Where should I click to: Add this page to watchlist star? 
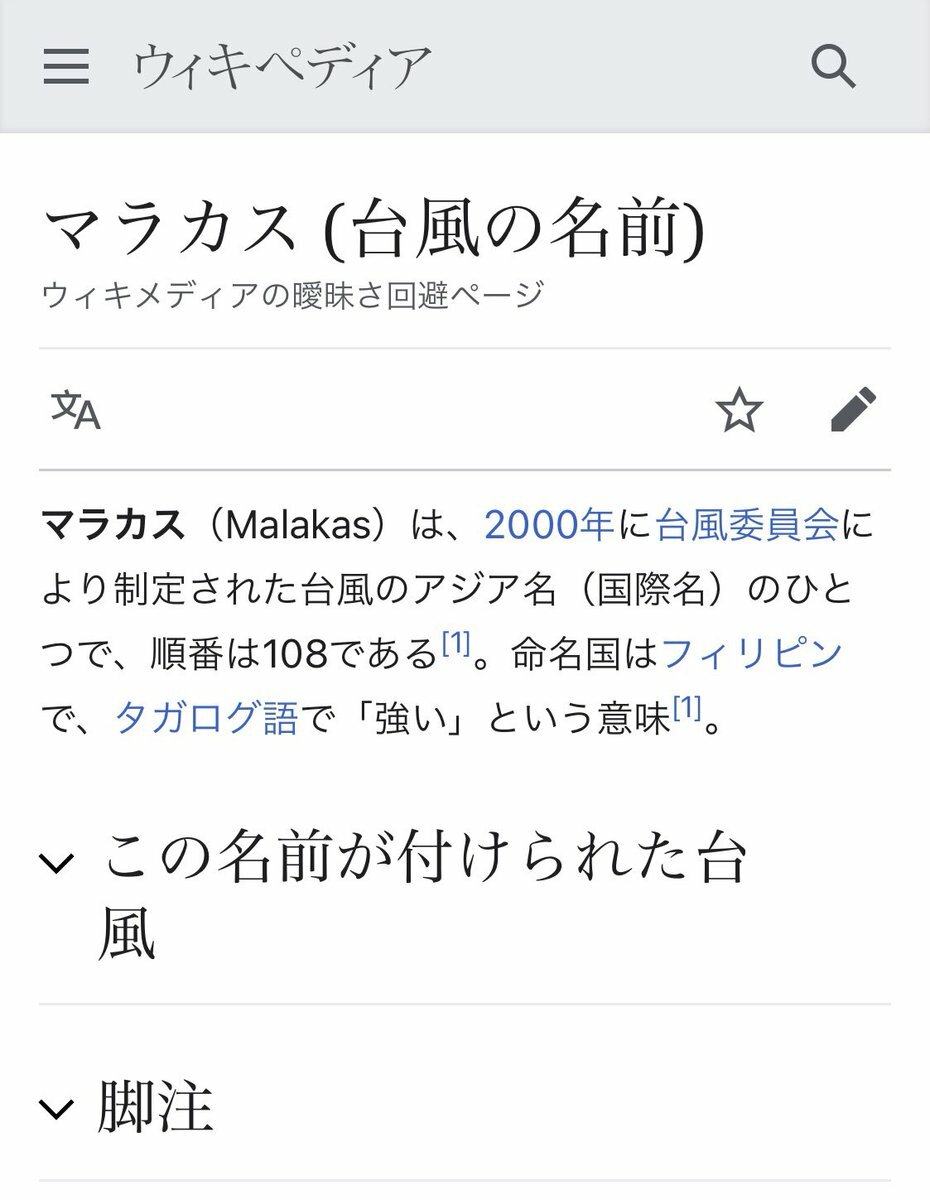(739, 410)
